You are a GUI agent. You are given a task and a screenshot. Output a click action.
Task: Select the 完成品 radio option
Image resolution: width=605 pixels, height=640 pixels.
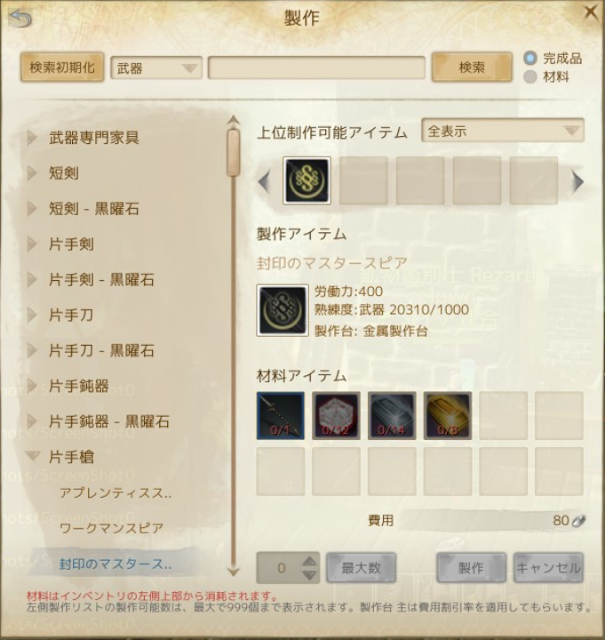click(530, 58)
